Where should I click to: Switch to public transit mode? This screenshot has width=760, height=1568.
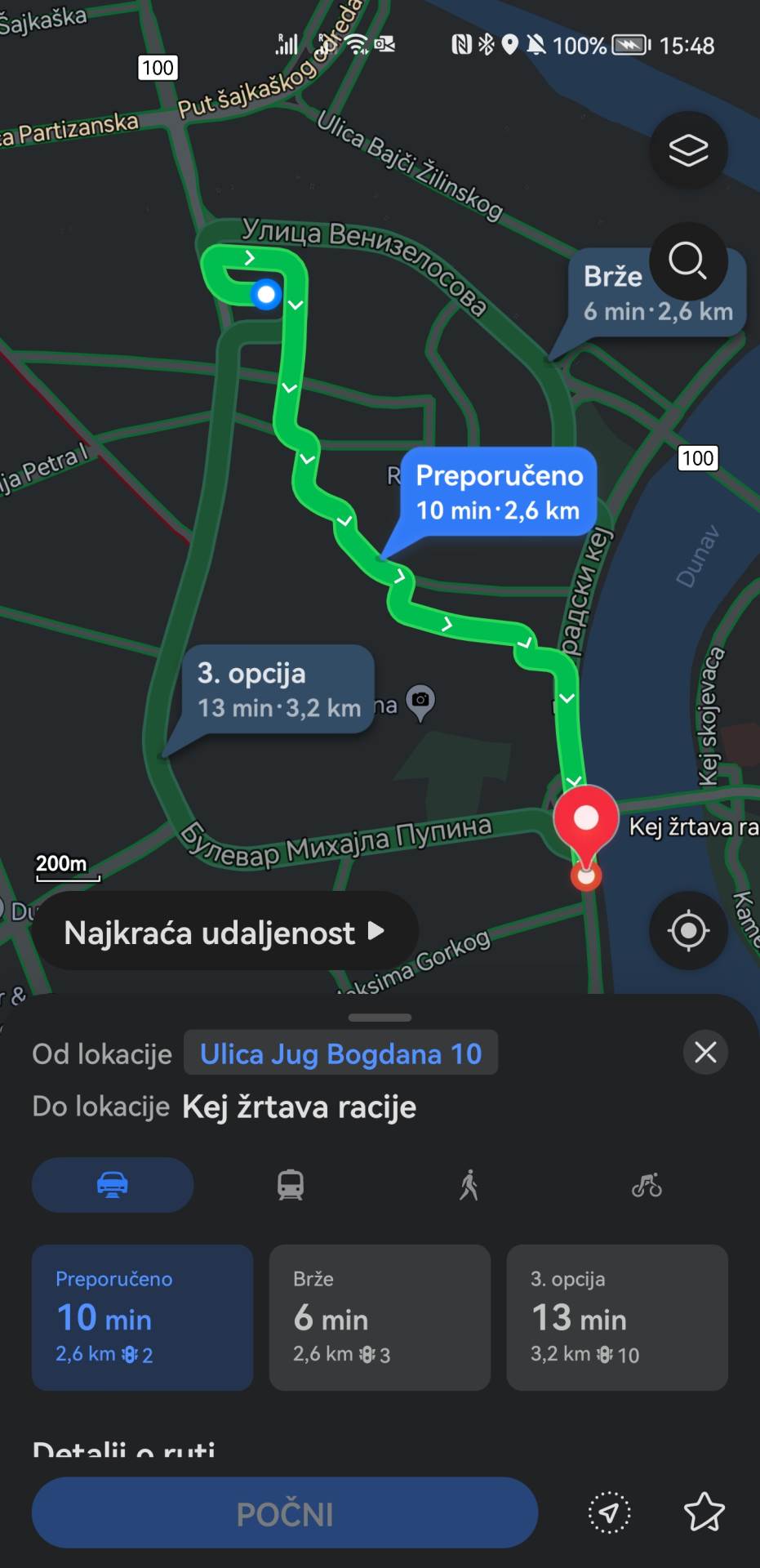point(291,1184)
